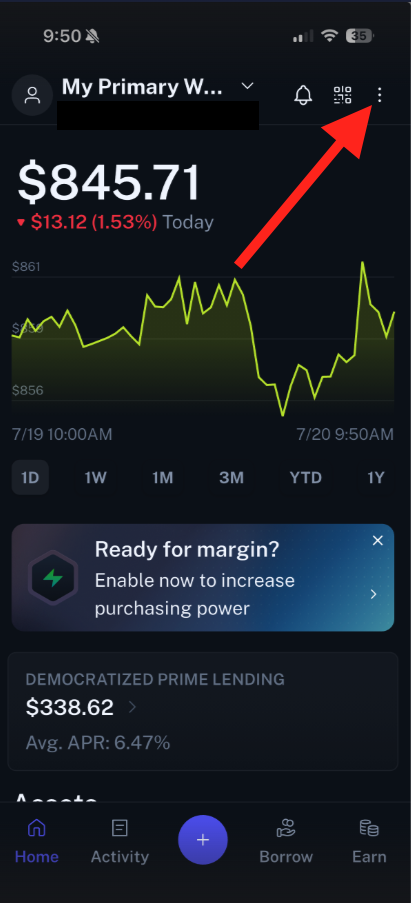Switch chart to 1W range
The width and height of the screenshot is (411, 903).
coord(95,477)
